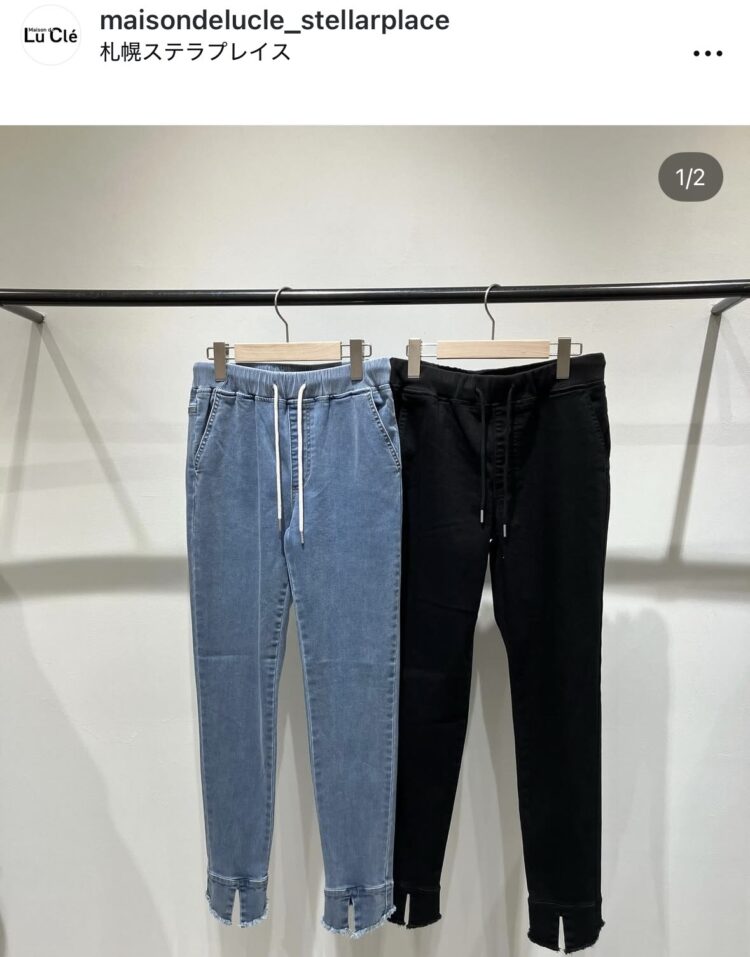The height and width of the screenshot is (957, 750).
Task: Open the post's three-dot options menu
Action: 707,54
